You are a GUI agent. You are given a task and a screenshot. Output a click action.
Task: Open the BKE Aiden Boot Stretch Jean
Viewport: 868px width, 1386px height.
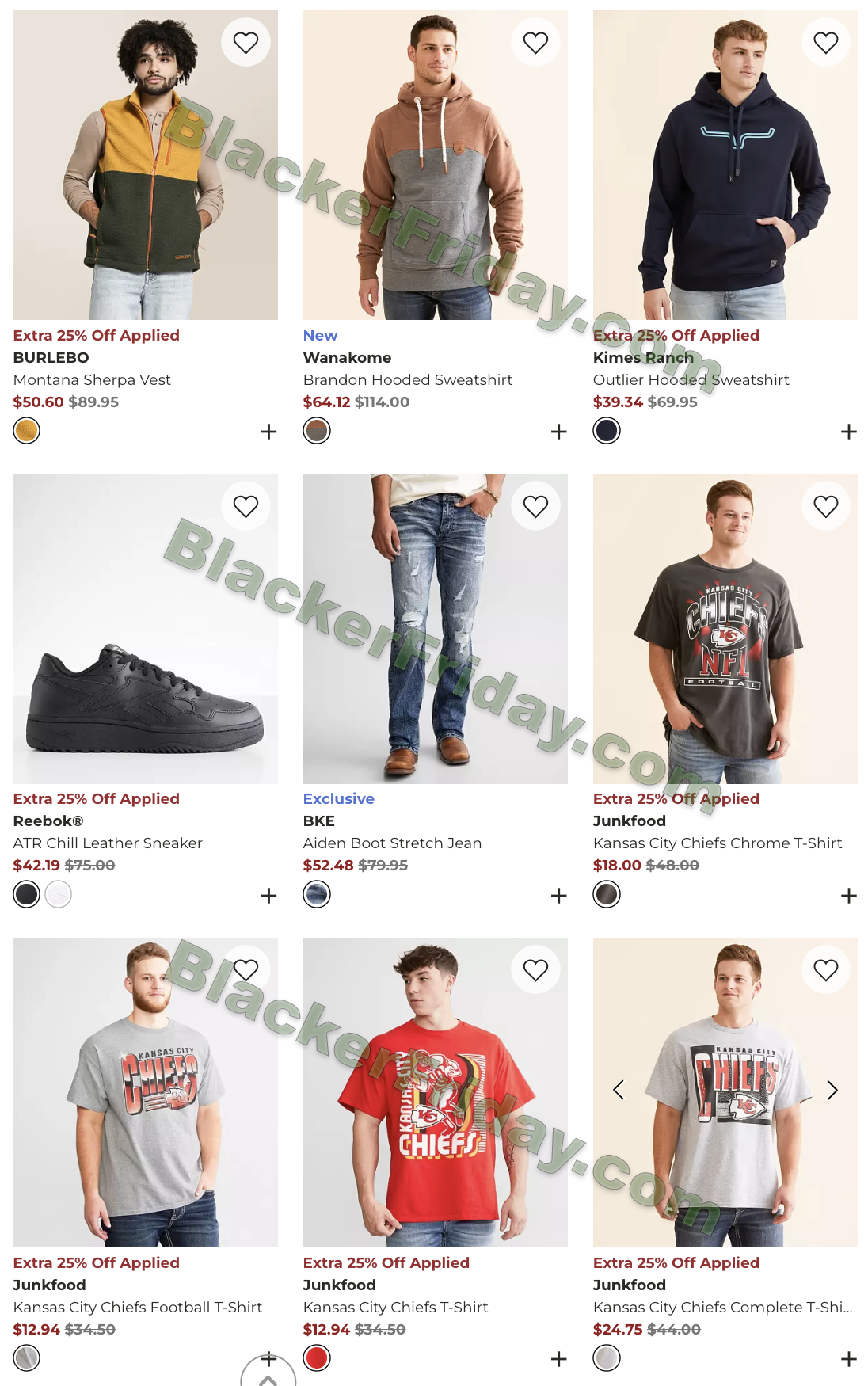click(435, 629)
